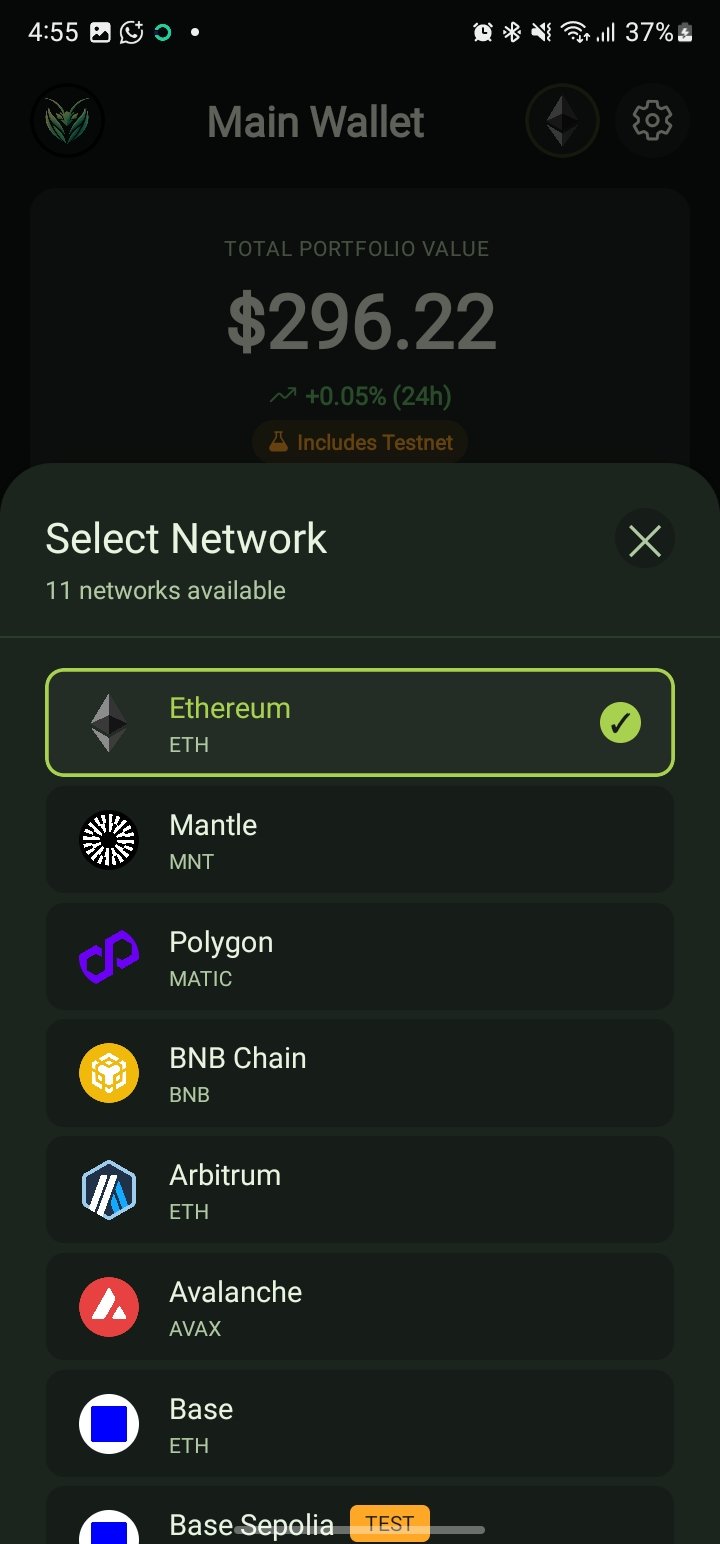Close the Select Network sheet
This screenshot has width=720, height=1544.
(645, 541)
